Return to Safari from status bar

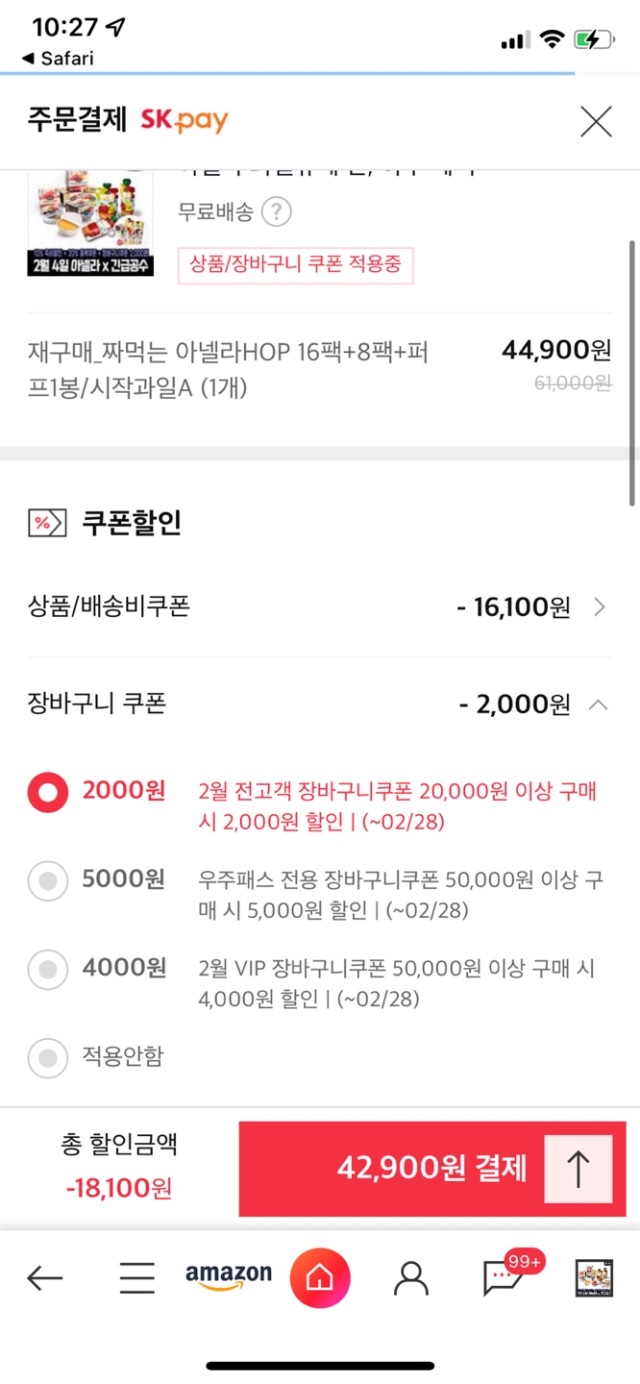click(58, 58)
